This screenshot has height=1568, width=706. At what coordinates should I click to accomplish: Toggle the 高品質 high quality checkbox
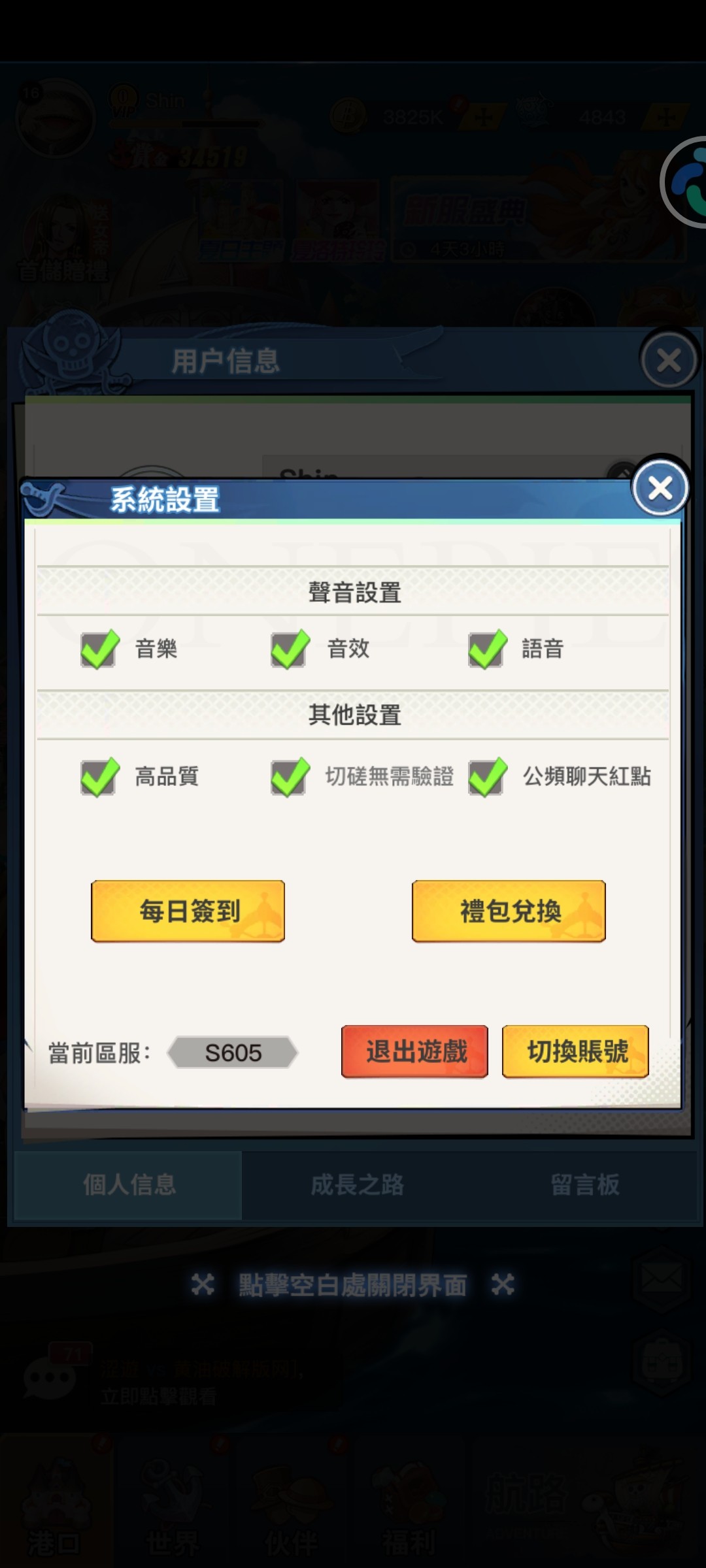pyautogui.click(x=99, y=777)
